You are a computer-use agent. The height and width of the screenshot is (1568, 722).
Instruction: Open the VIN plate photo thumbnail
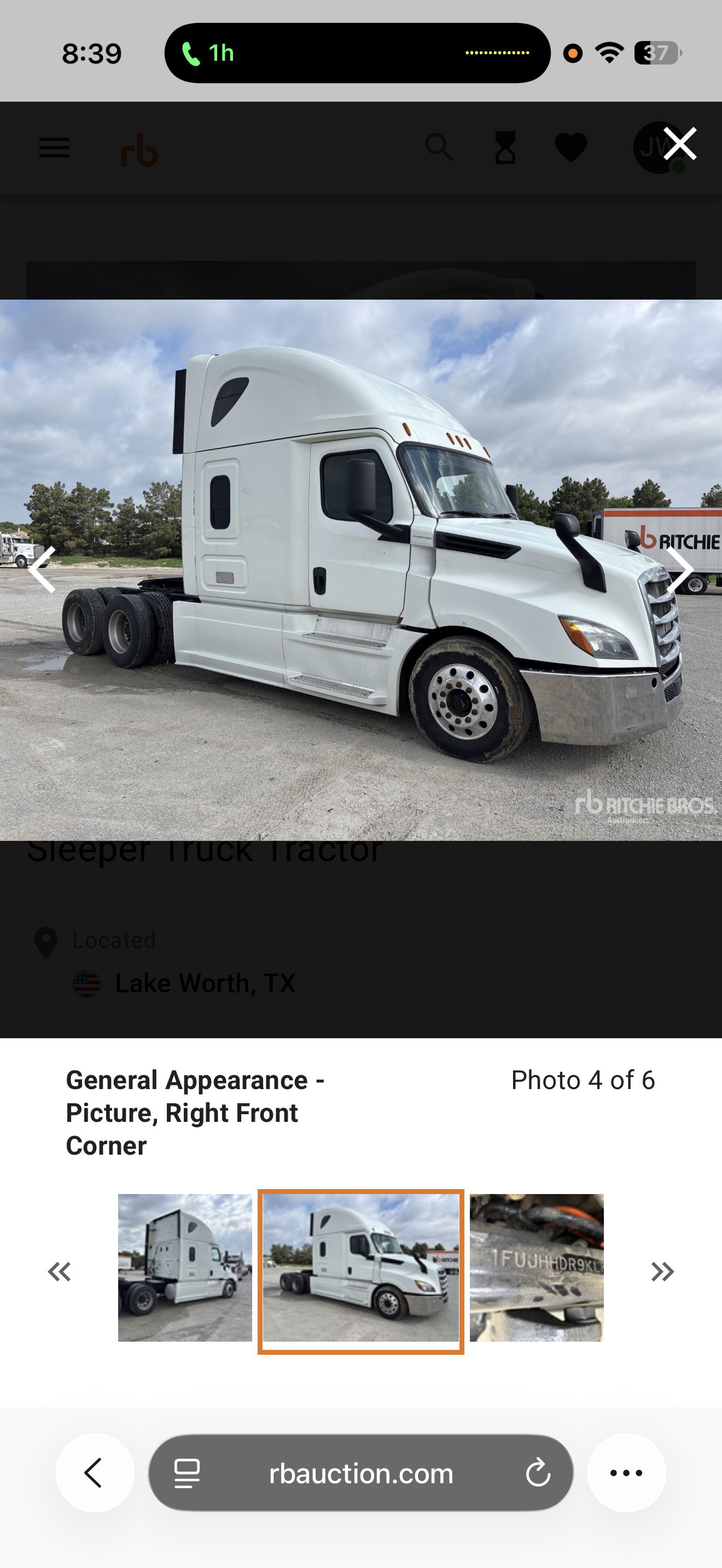[x=537, y=1268]
